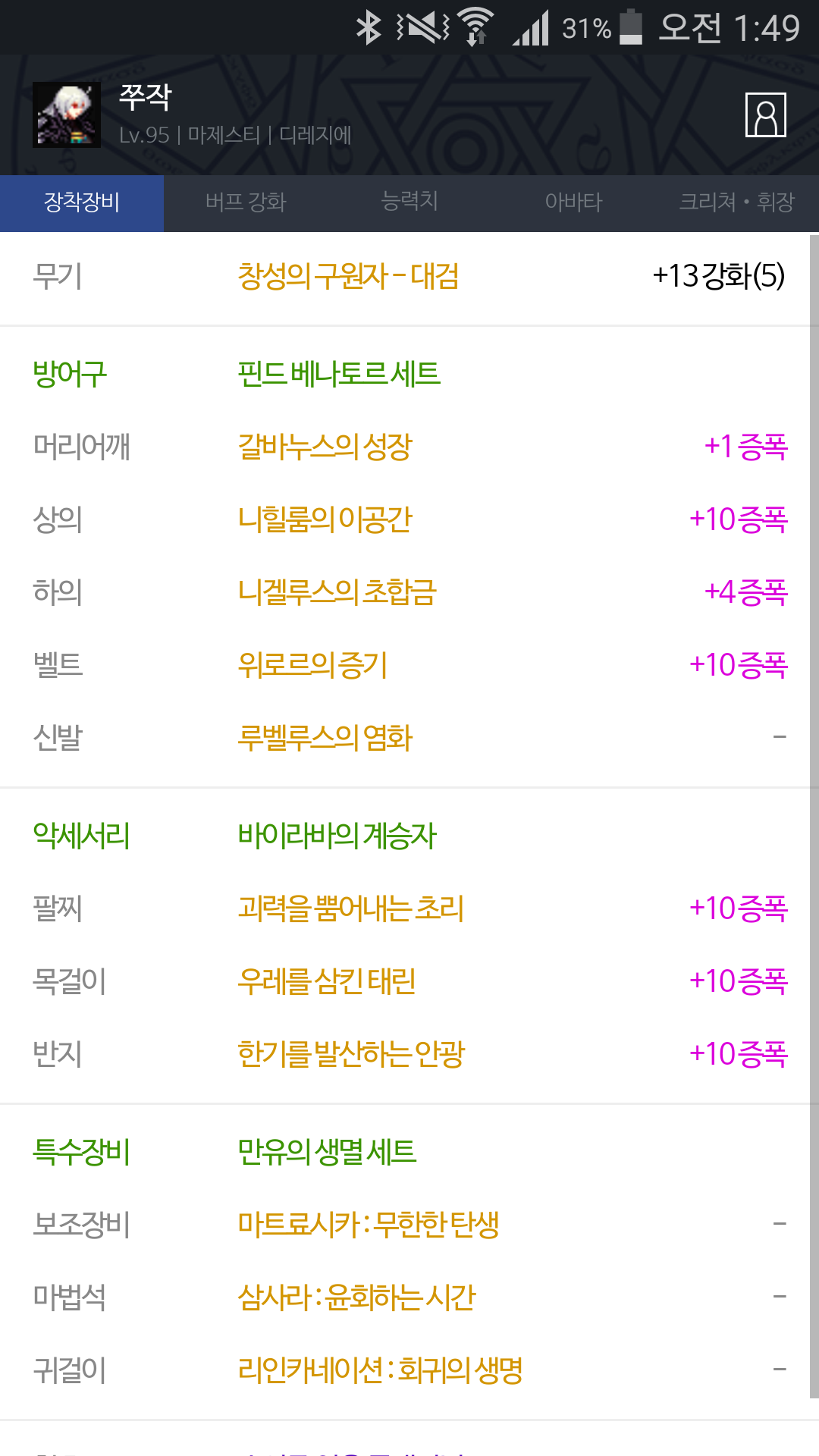Open the profile icon in the header
819x1456 pixels.
point(765,115)
